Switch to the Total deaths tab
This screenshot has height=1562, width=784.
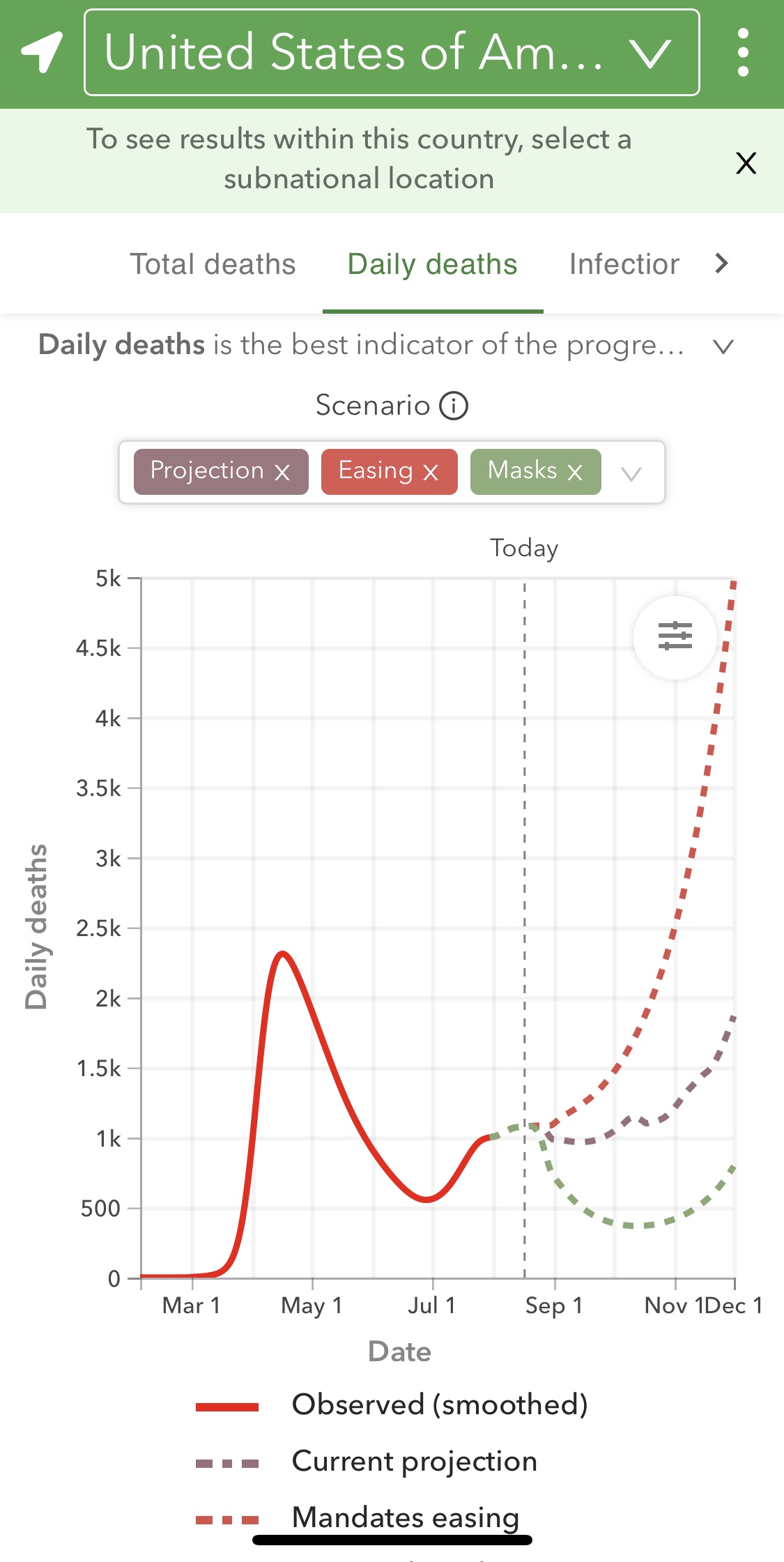pyautogui.click(x=213, y=265)
